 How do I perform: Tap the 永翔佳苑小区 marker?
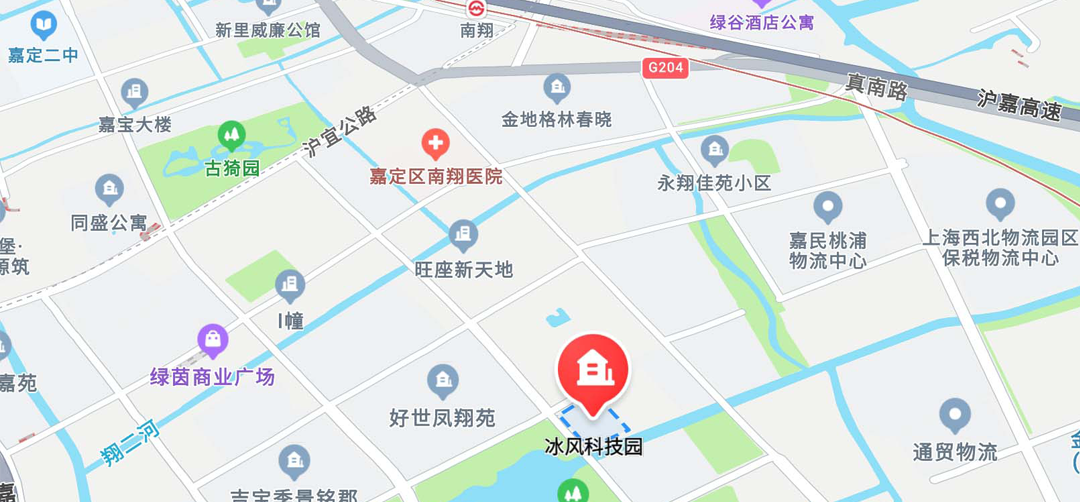(x=714, y=151)
